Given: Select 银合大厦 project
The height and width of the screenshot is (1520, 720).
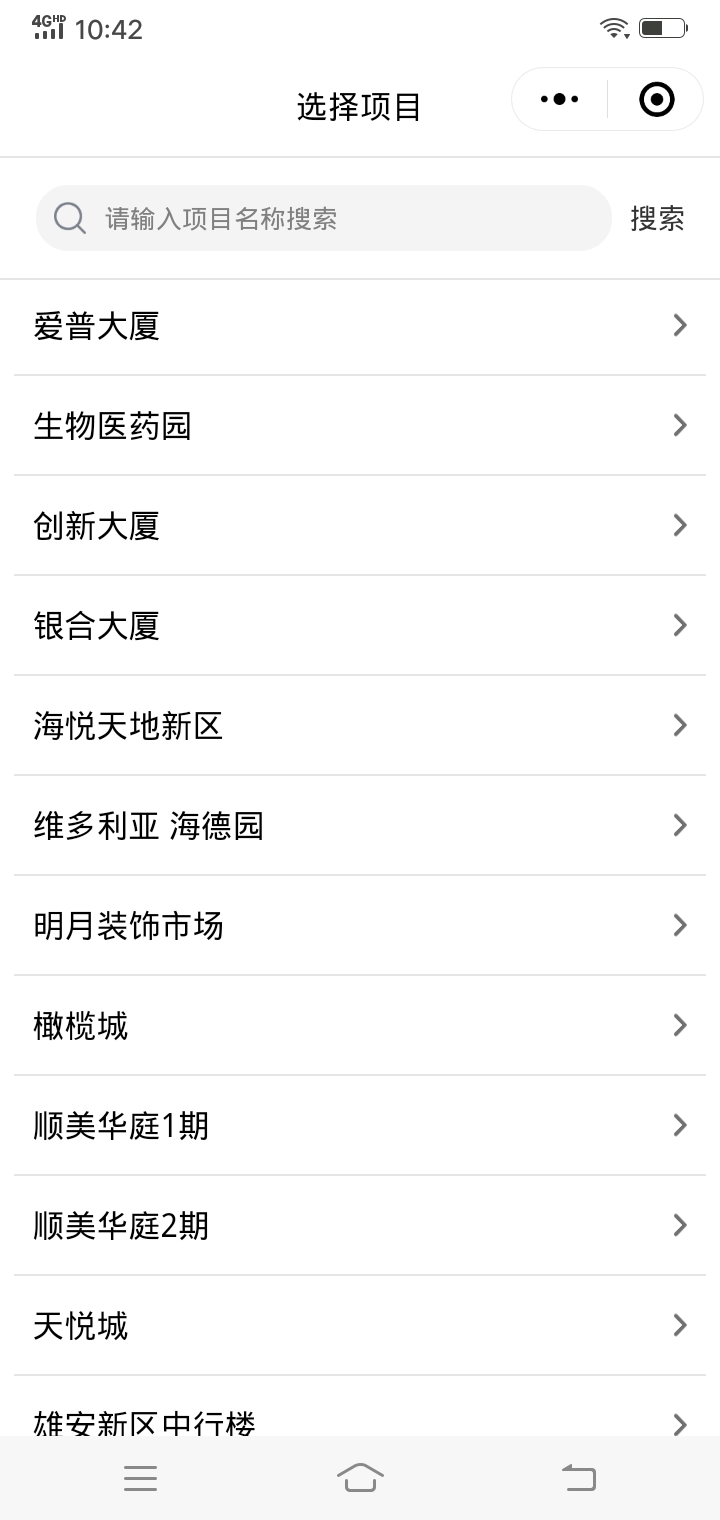Looking at the screenshot, I should click(x=360, y=626).
